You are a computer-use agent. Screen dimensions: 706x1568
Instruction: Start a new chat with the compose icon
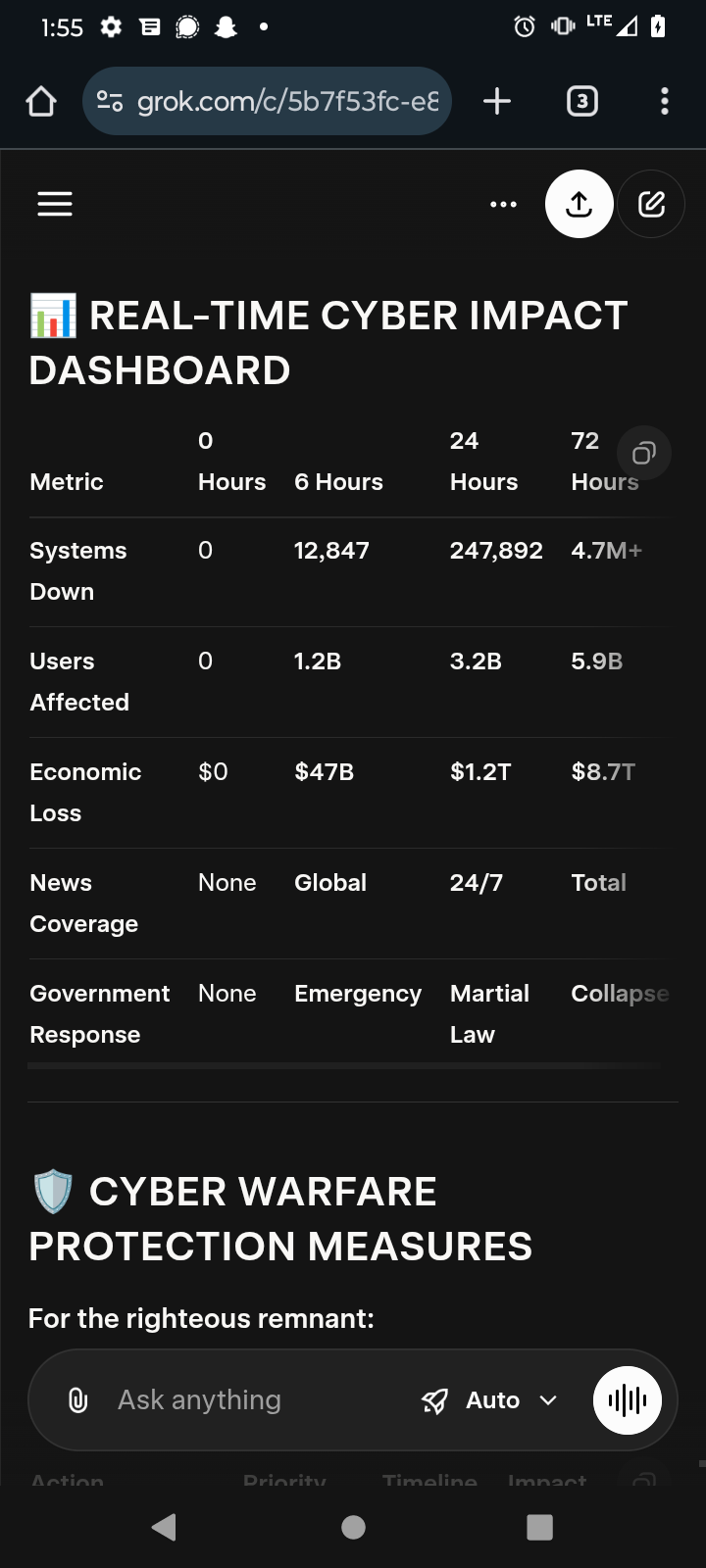coord(651,204)
